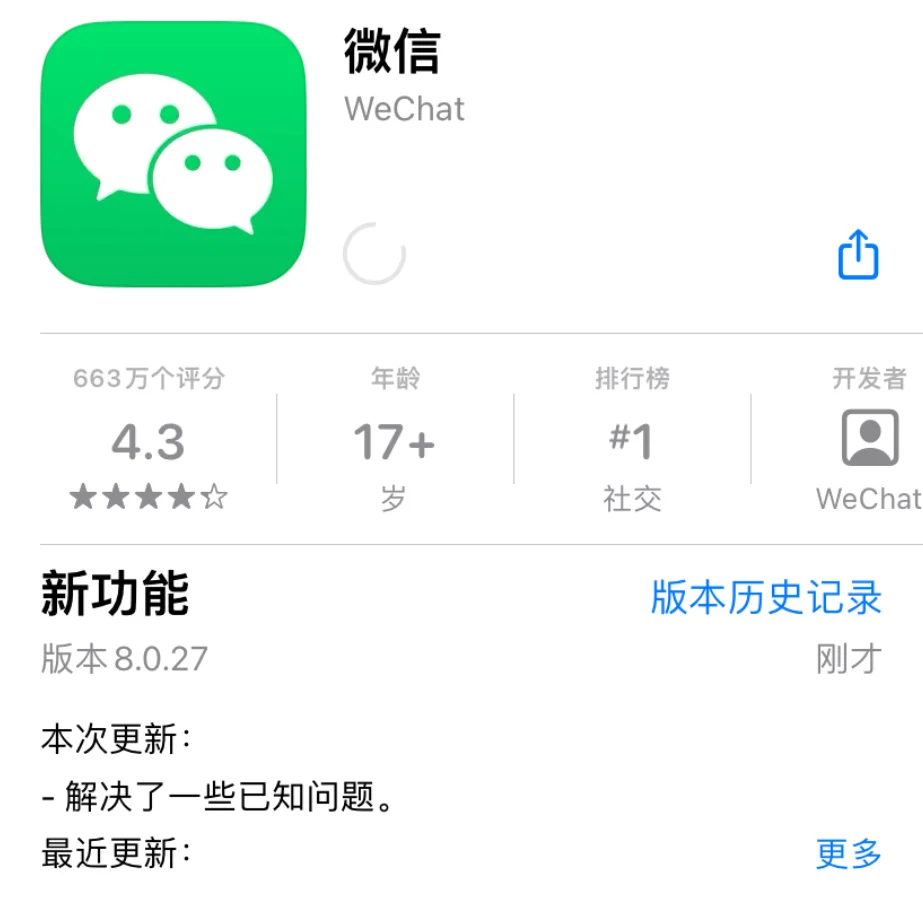The width and height of the screenshot is (923, 919).
Task: Open the #1 社交 ranking chart
Action: pos(632,440)
